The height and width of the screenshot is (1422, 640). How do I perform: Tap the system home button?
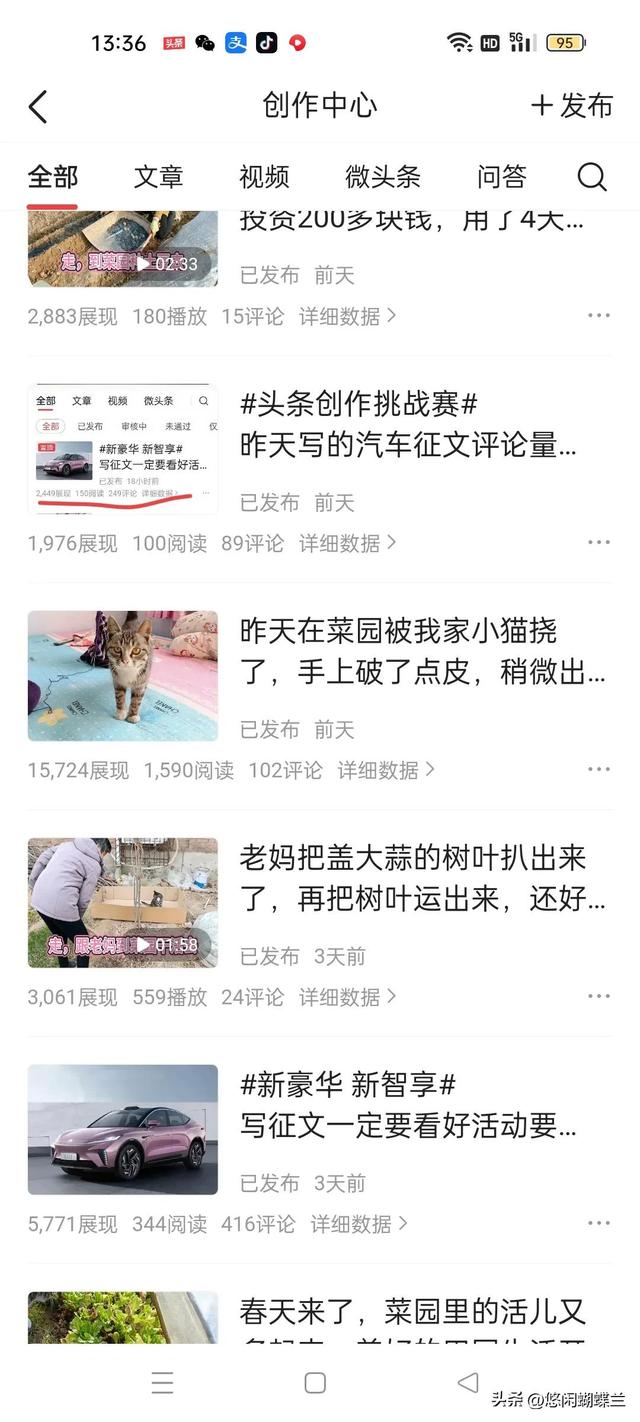[315, 1382]
